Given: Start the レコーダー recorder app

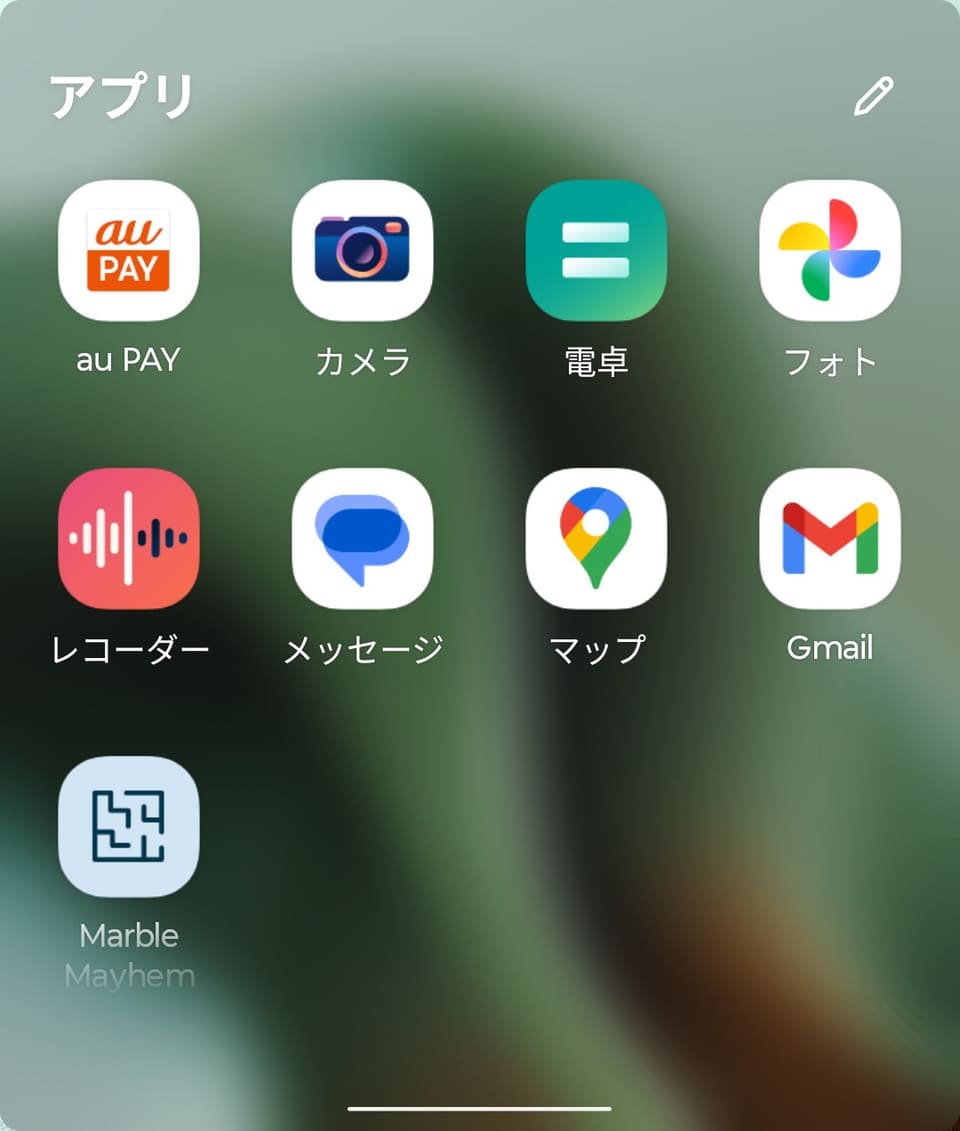Looking at the screenshot, I should pyautogui.click(x=129, y=538).
